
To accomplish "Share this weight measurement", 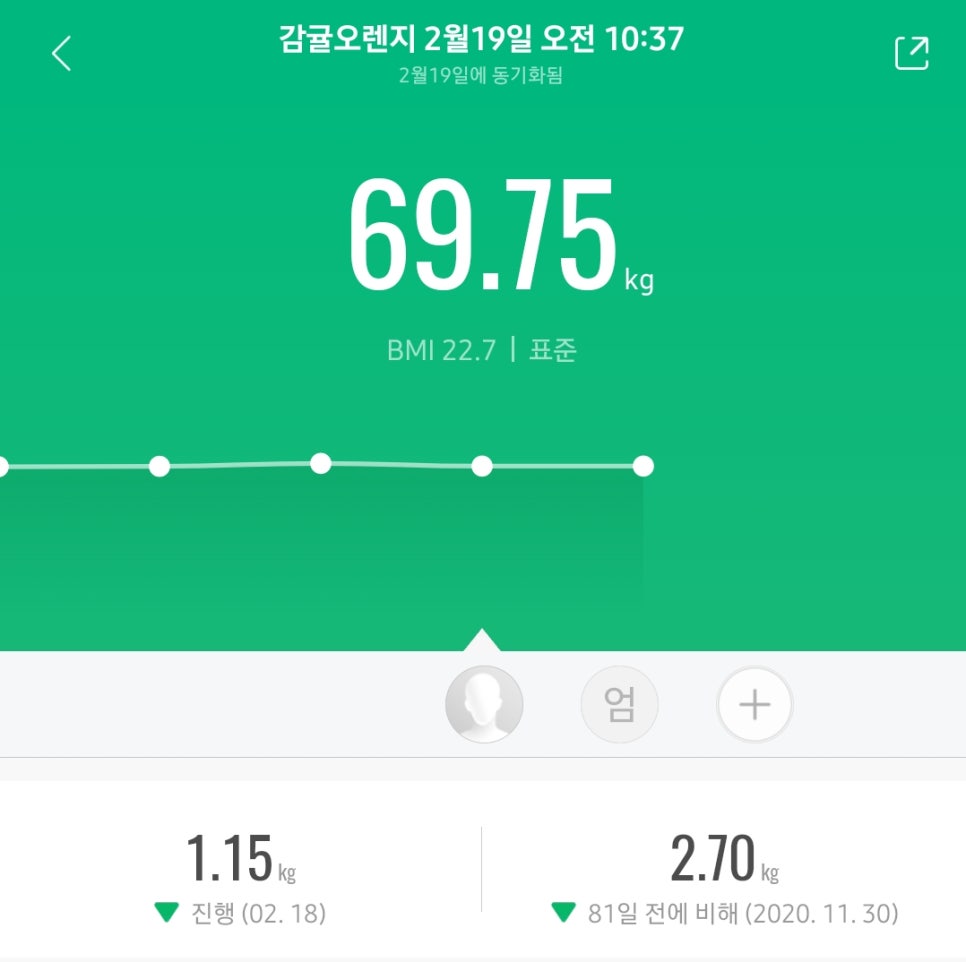I will tap(911, 54).
